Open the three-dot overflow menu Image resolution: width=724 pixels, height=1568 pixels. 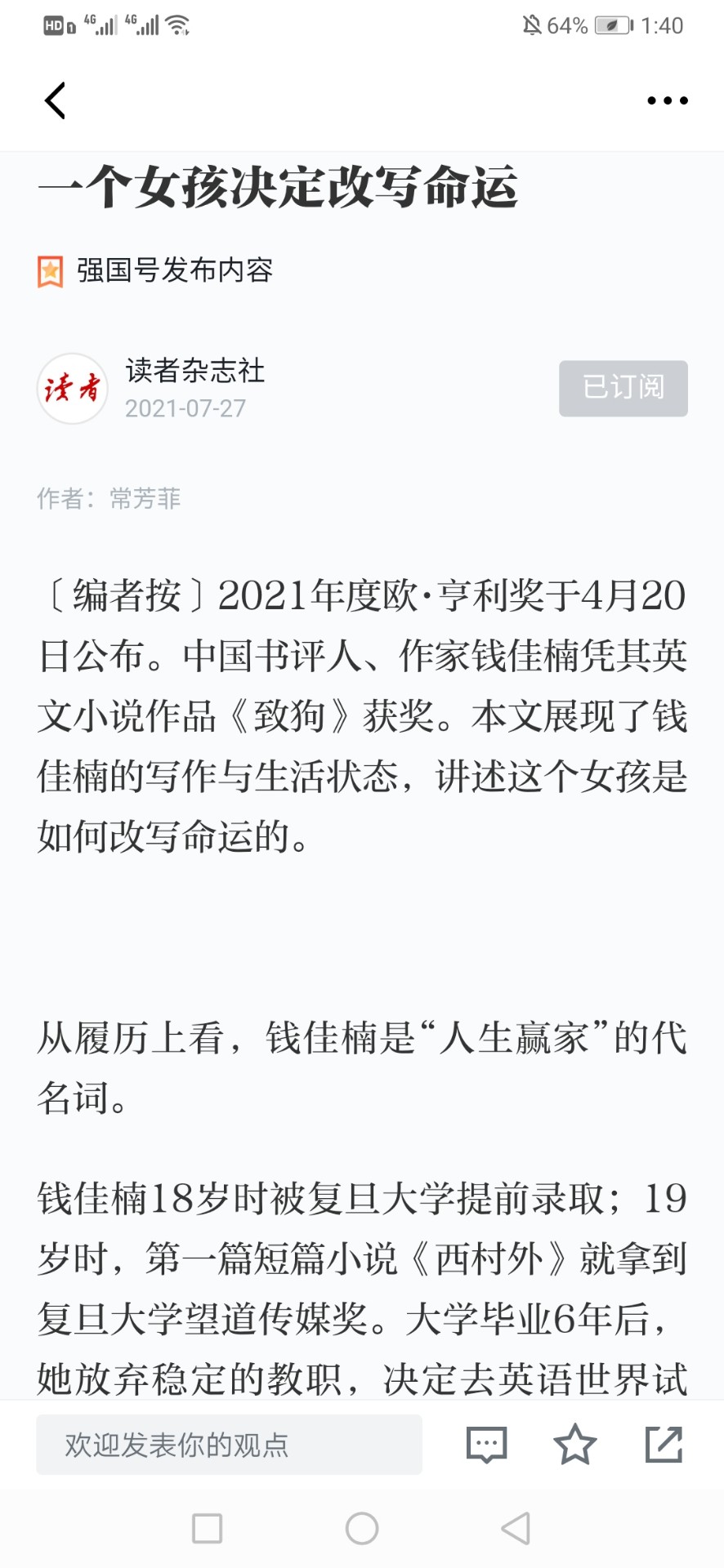pyautogui.click(x=668, y=100)
